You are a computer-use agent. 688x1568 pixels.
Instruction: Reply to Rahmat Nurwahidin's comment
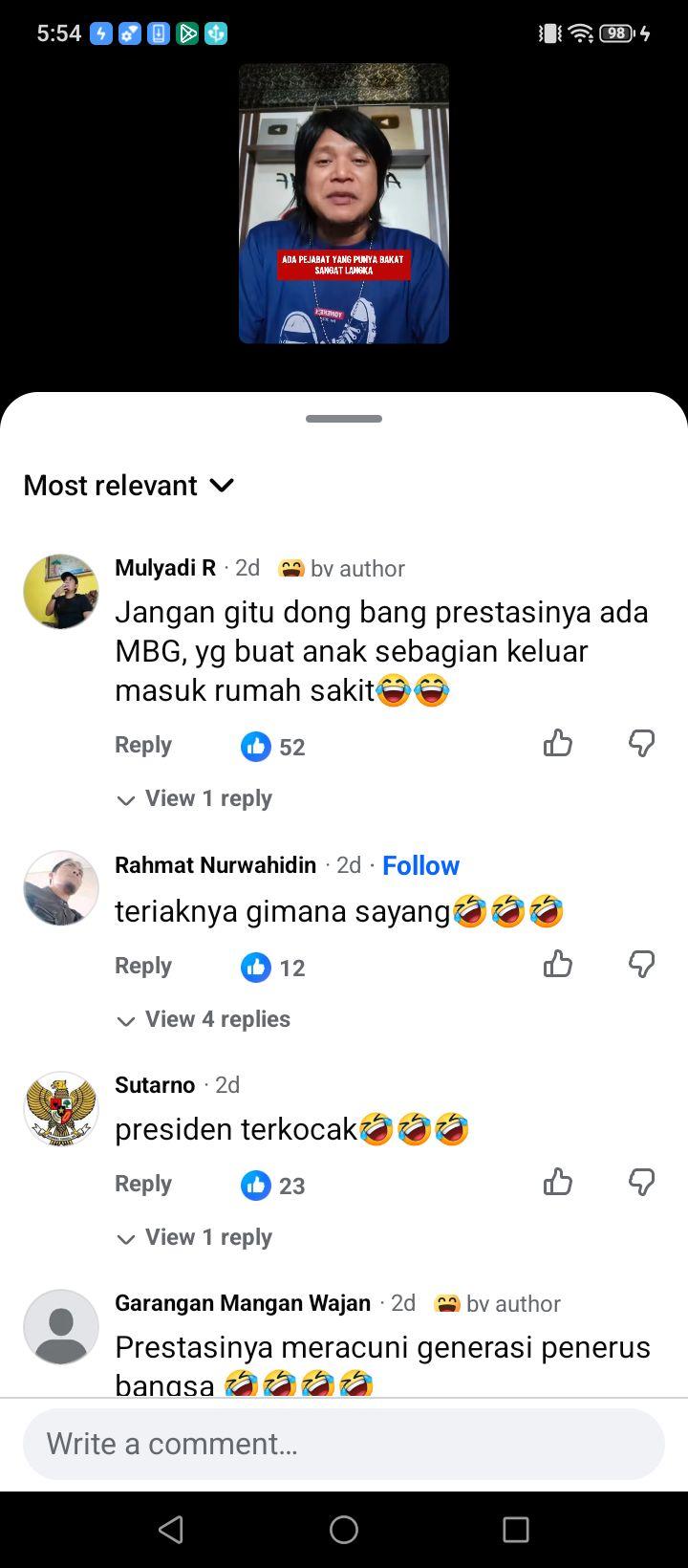point(143,966)
